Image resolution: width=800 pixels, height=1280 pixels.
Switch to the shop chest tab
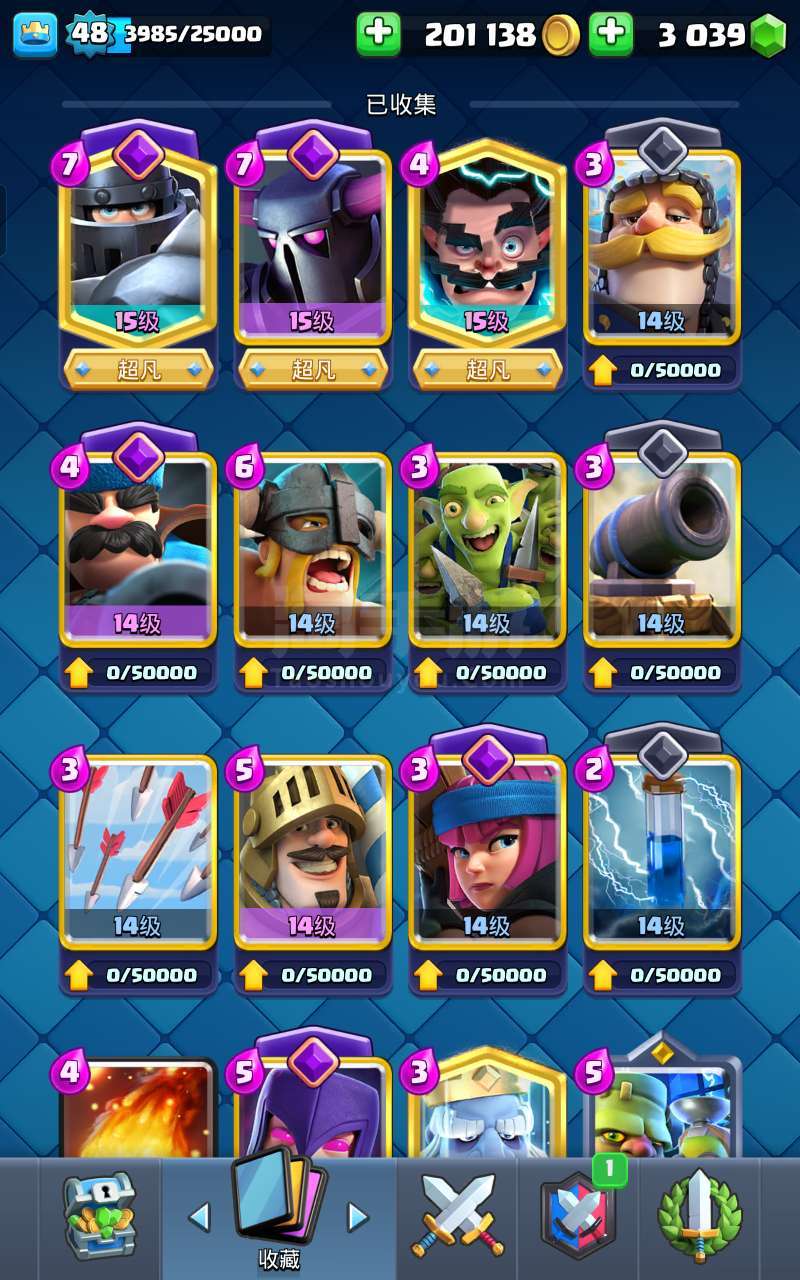[x=98, y=1215]
